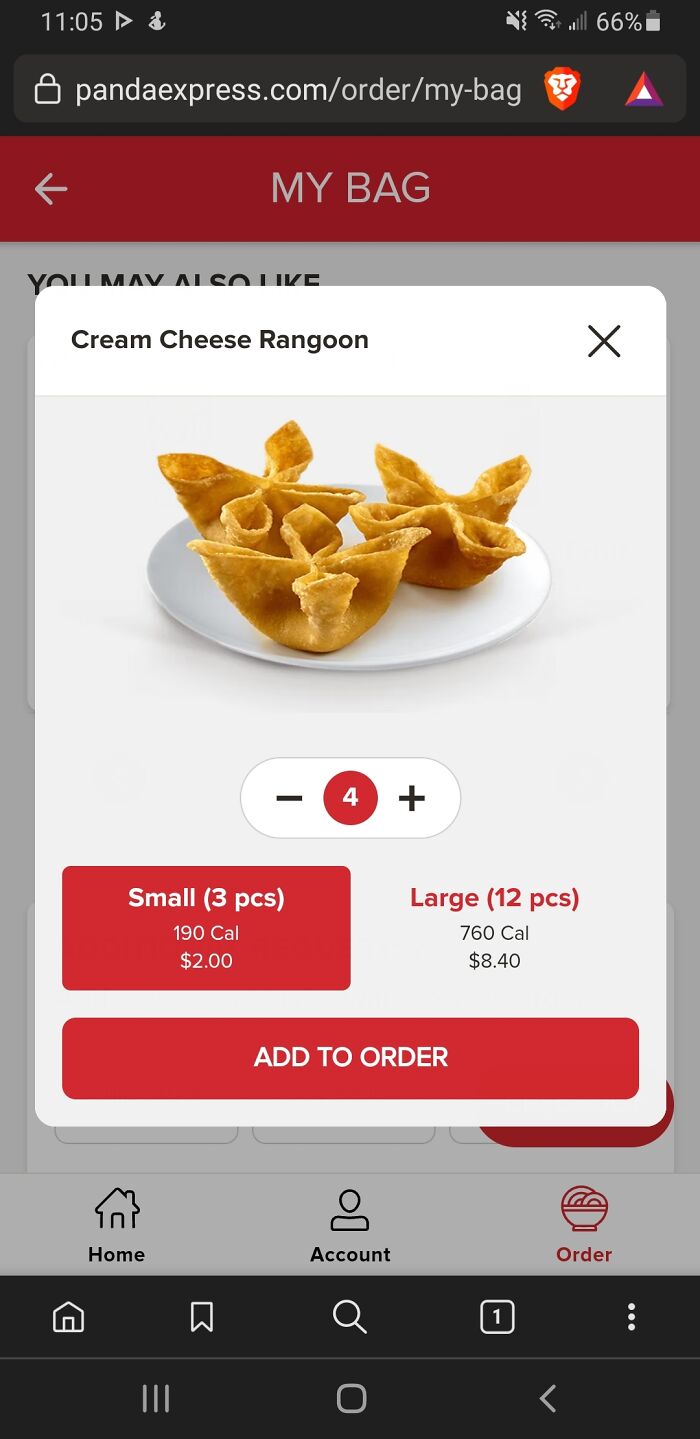This screenshot has height=1439, width=700.
Task: Tap Add to Order
Action: (350, 1058)
